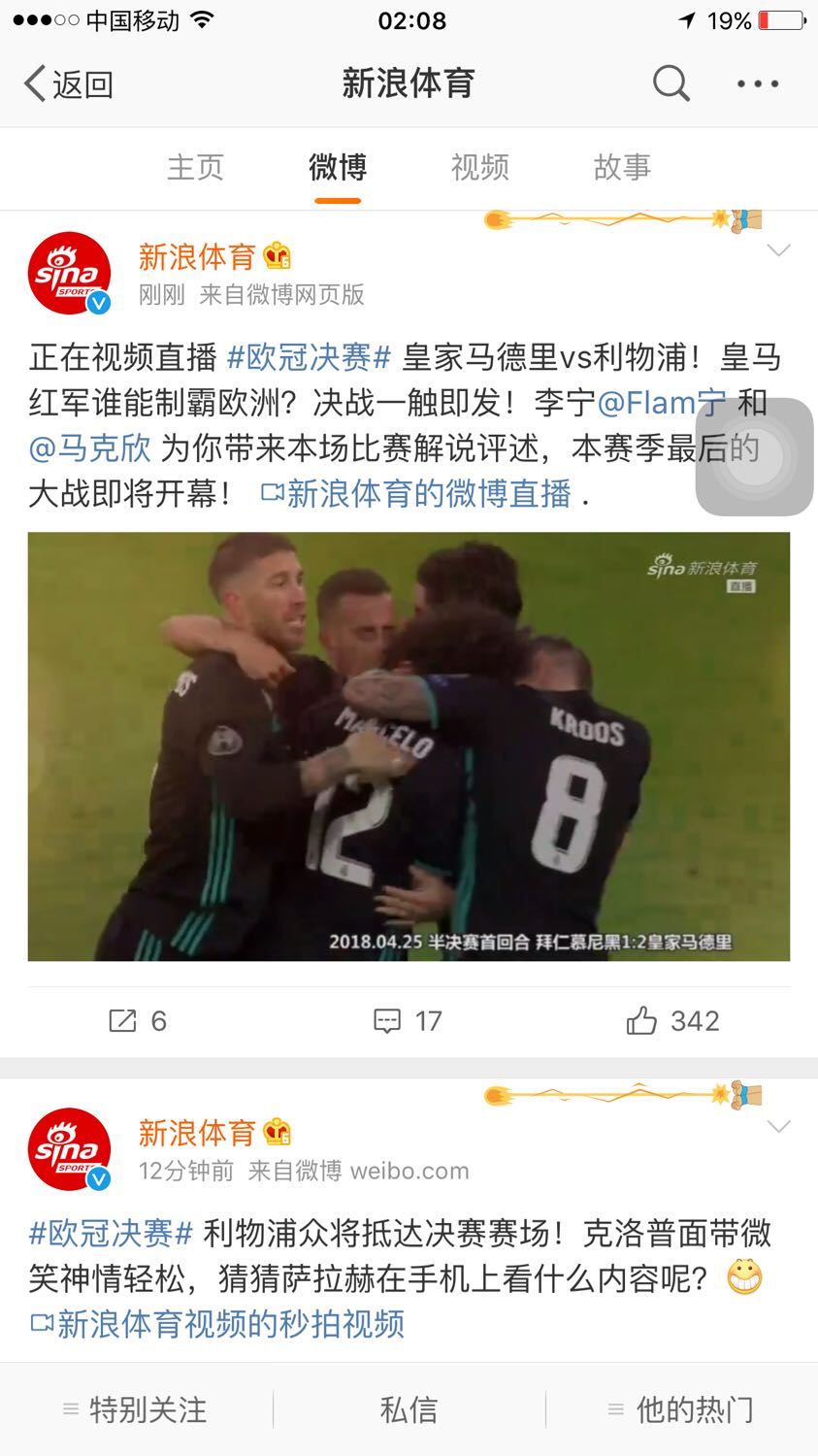Open the comments showing 17
The image size is (818, 1456).
pyautogui.click(x=409, y=1021)
